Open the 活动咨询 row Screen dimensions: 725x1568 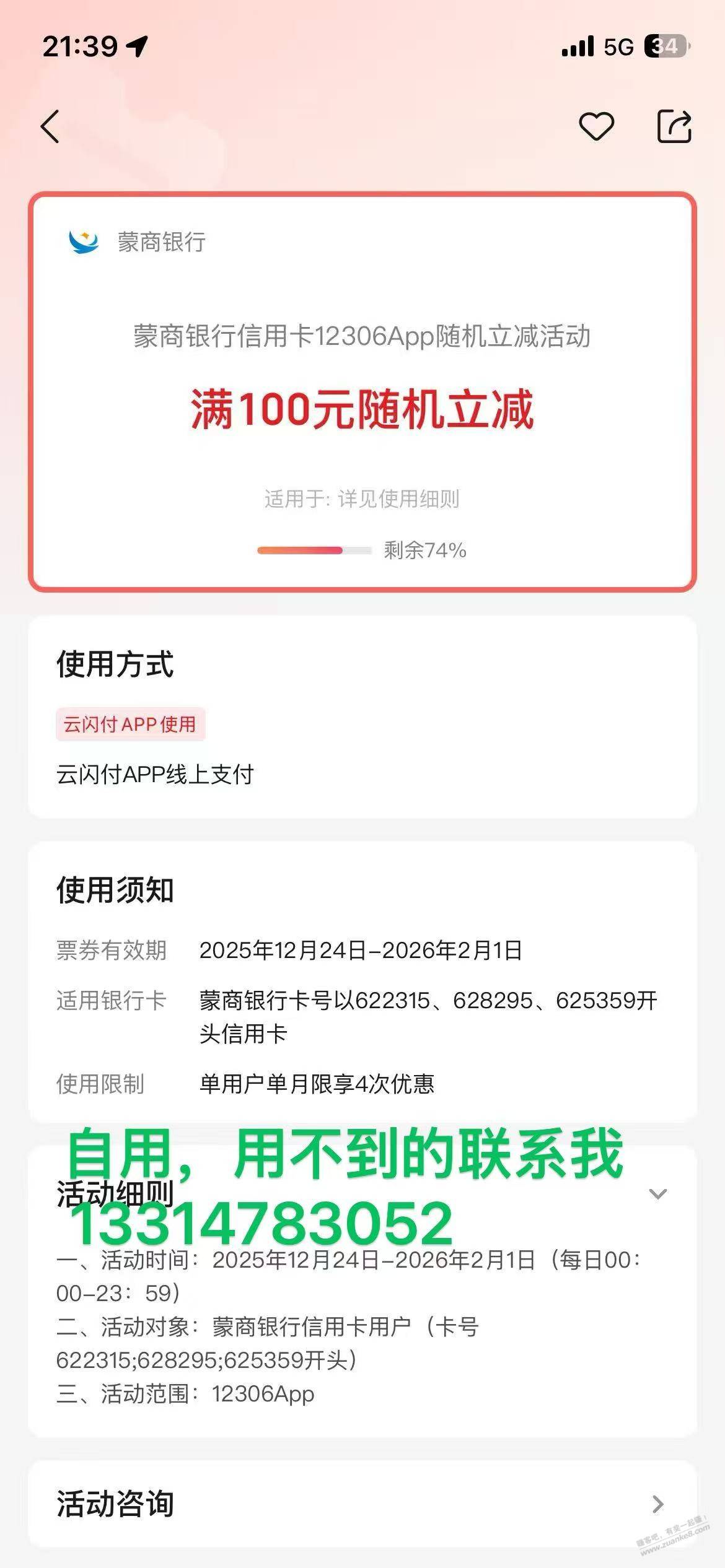(x=362, y=1504)
